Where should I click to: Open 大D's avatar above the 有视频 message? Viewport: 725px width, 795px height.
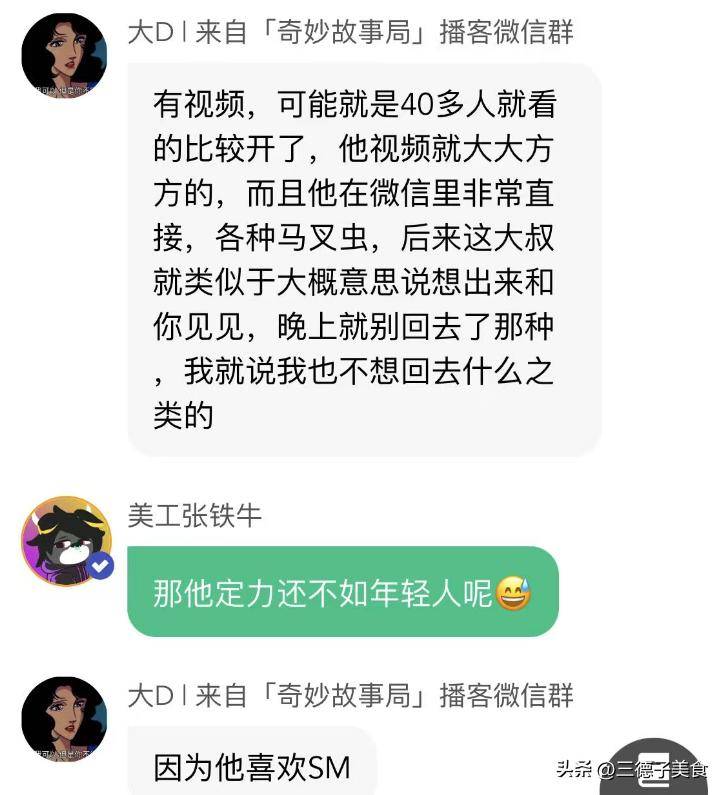[64, 56]
